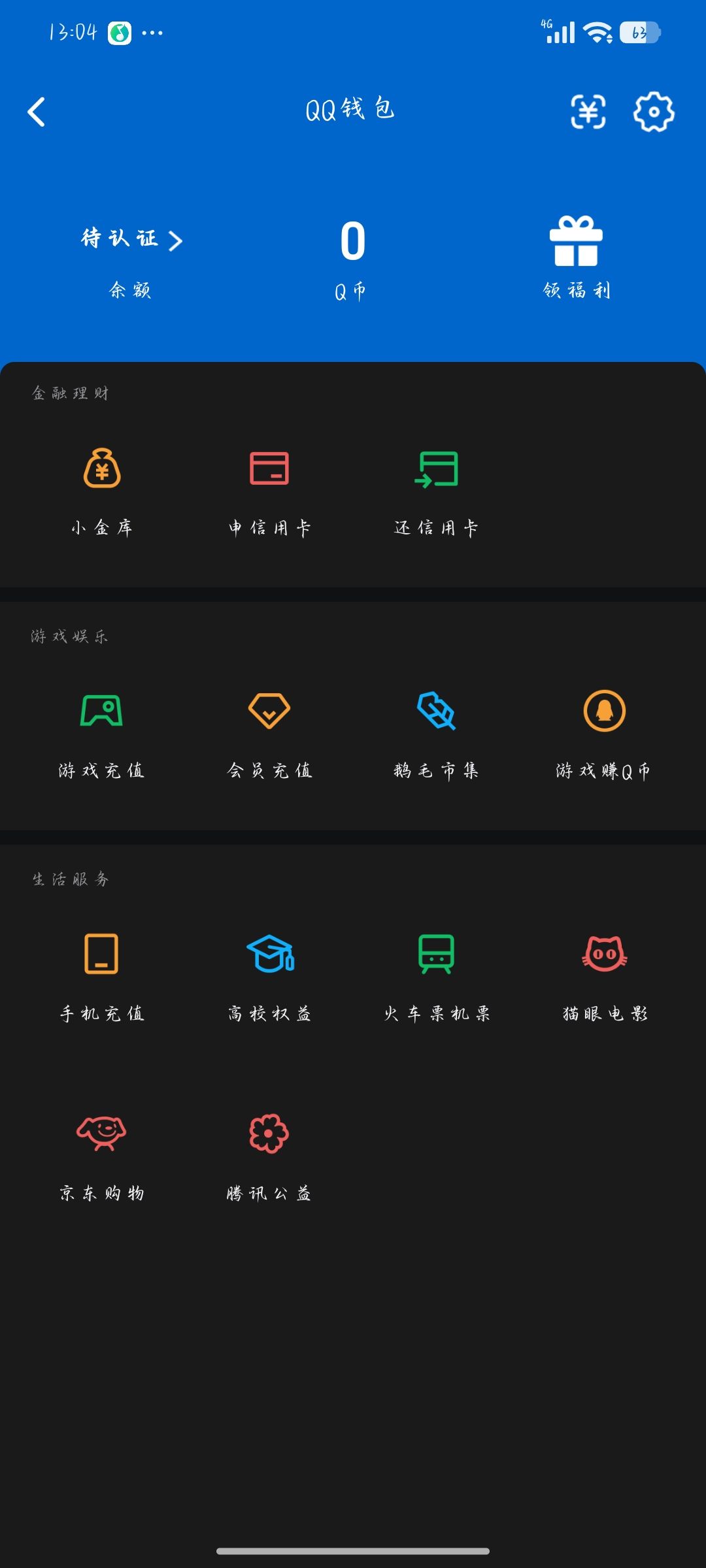Open wallet settings gear
The width and height of the screenshot is (706, 1568).
[654, 112]
